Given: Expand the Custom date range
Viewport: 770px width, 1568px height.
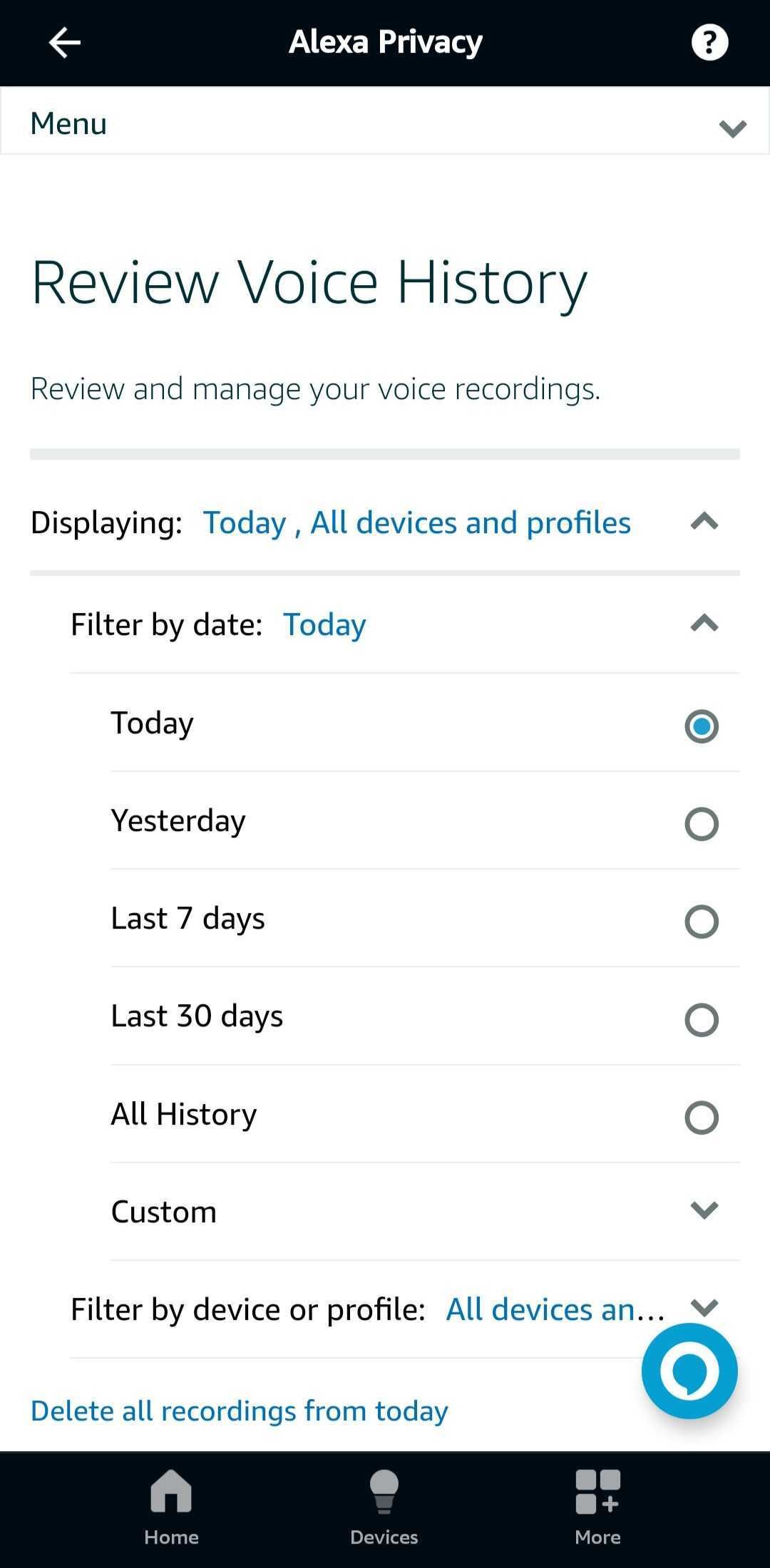Looking at the screenshot, I should pos(705,1209).
